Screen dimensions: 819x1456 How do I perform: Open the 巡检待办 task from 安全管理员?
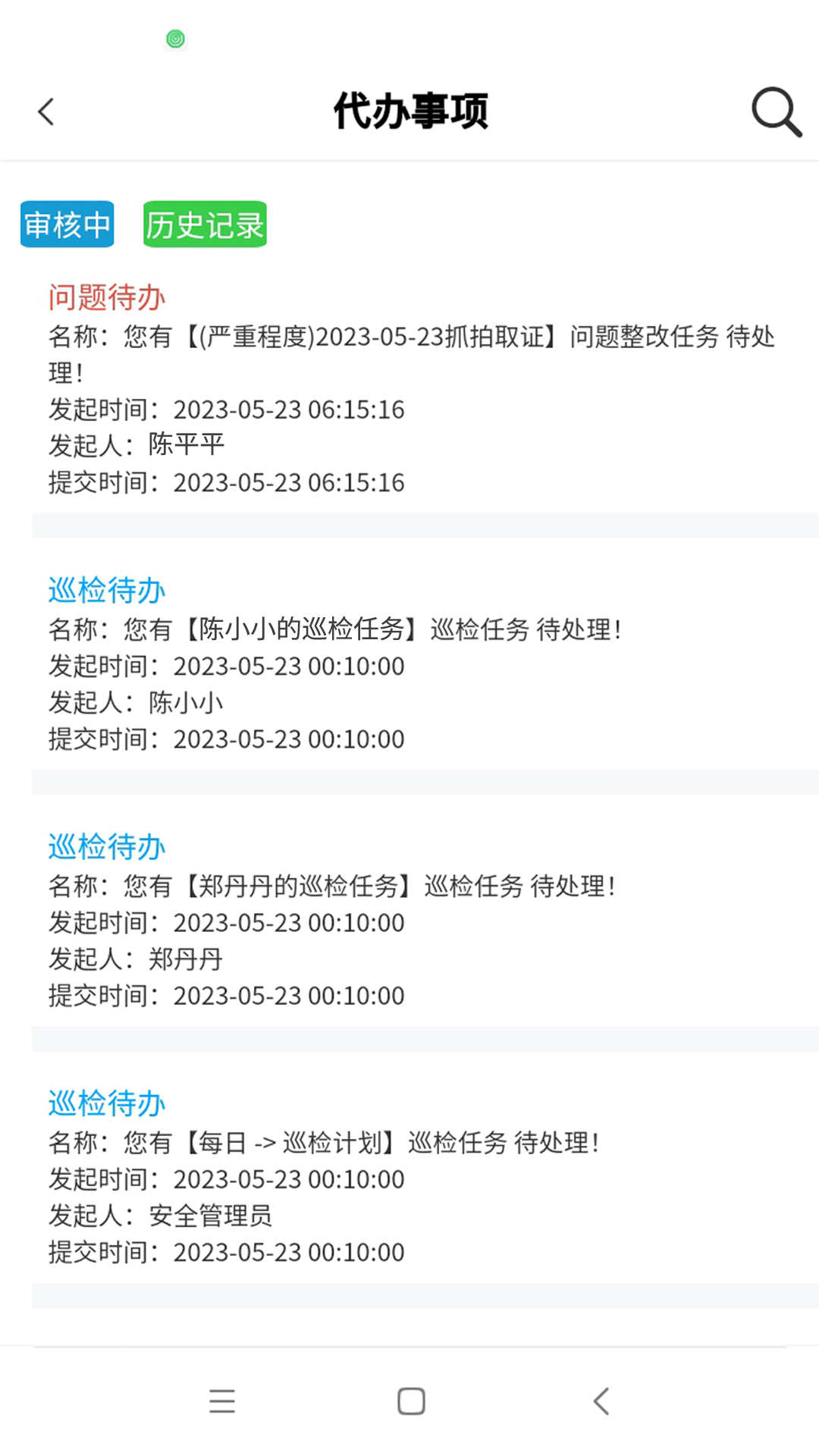click(409, 1176)
